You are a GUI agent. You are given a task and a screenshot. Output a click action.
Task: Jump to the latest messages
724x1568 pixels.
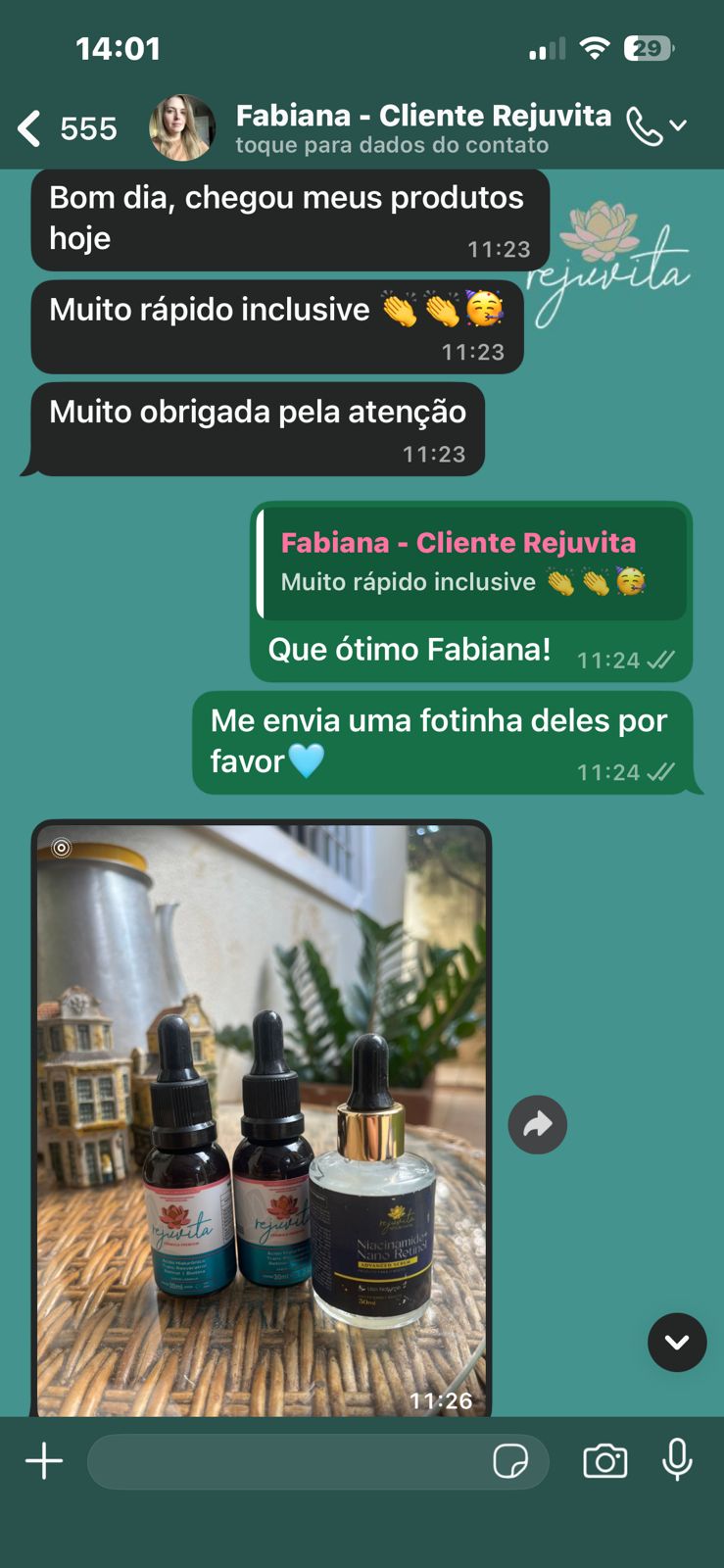676,1342
